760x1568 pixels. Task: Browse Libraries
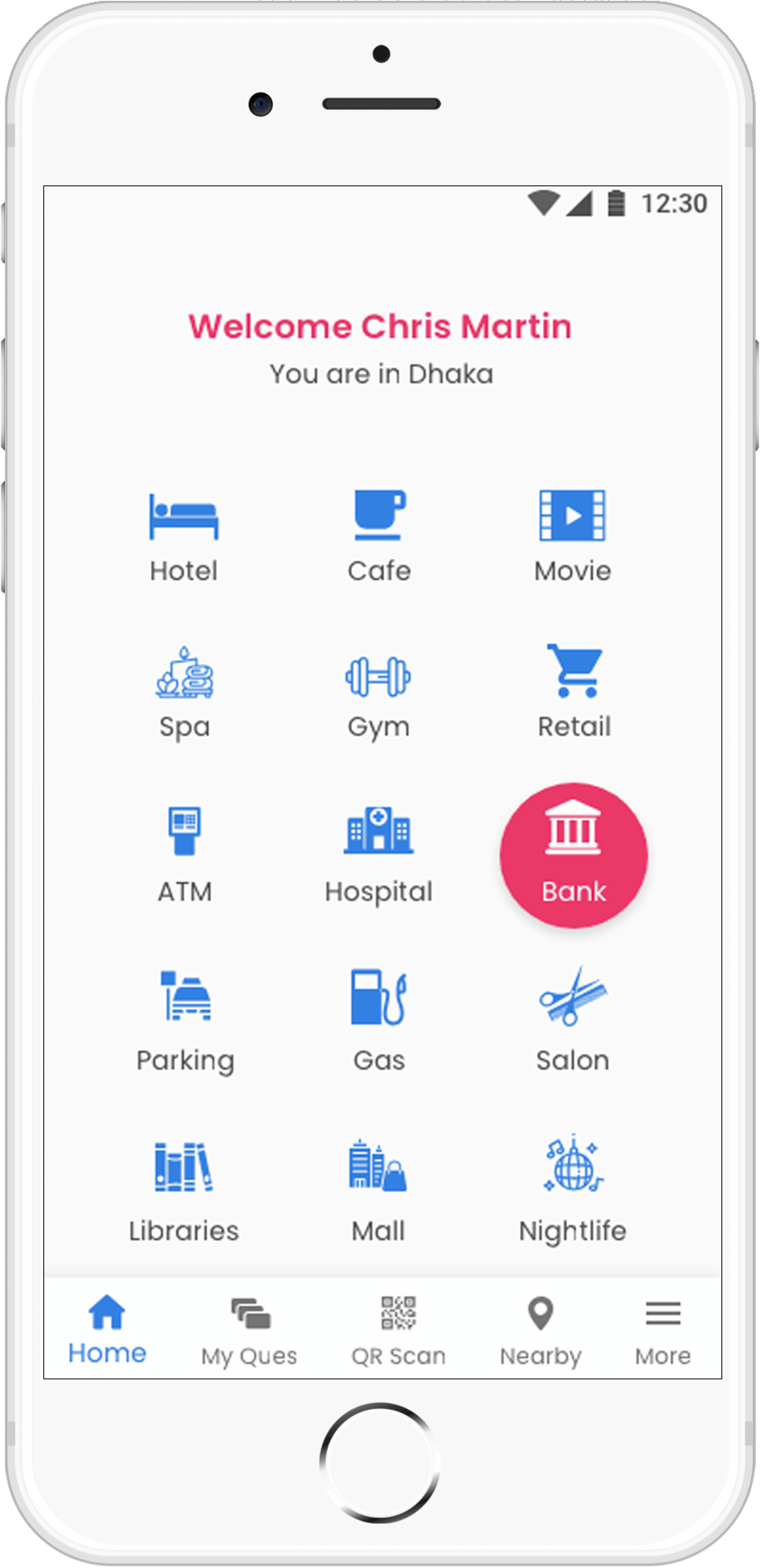tap(184, 1192)
